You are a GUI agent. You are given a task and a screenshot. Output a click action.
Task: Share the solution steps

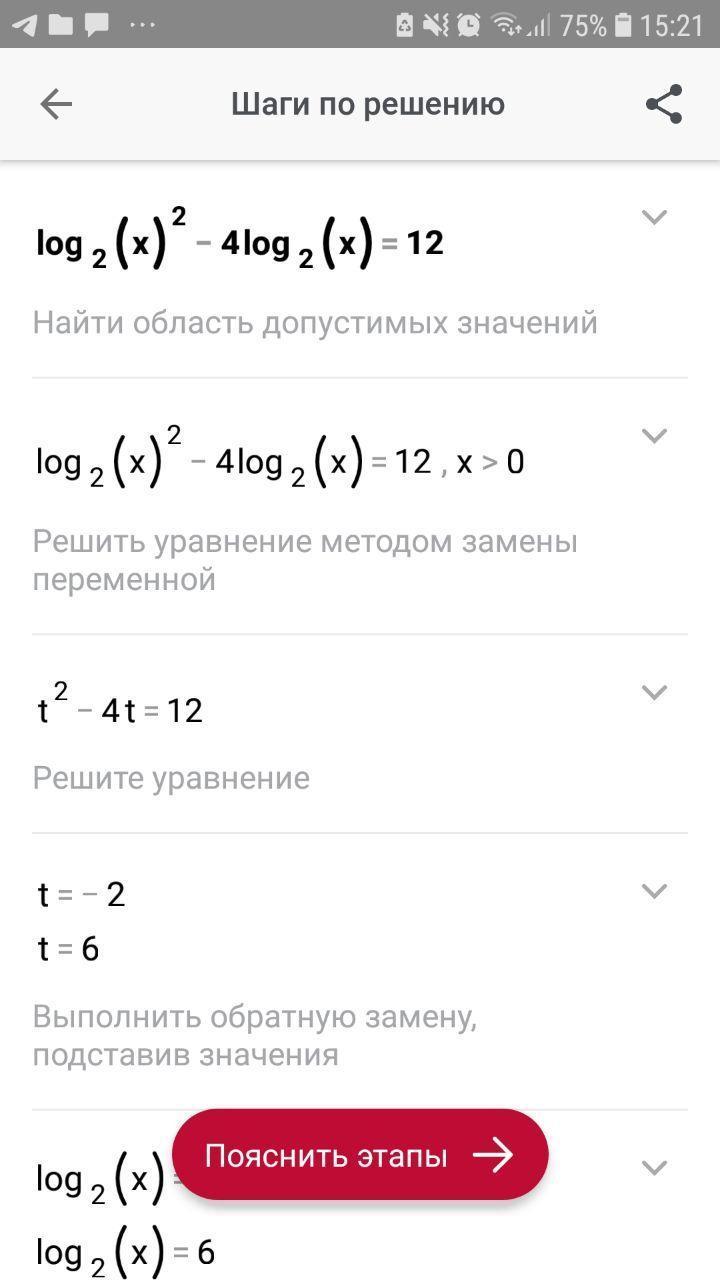(x=664, y=104)
